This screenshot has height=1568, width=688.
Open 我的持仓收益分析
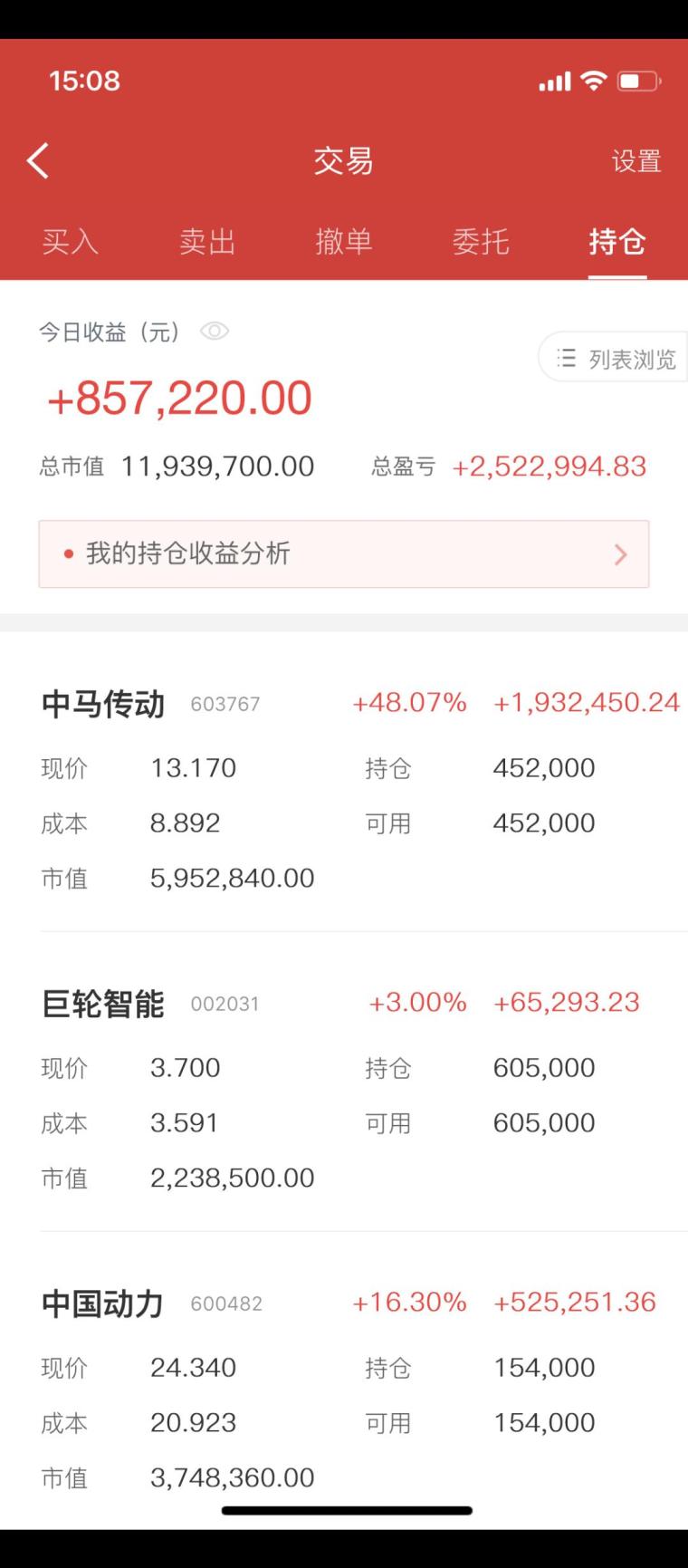coord(344,553)
